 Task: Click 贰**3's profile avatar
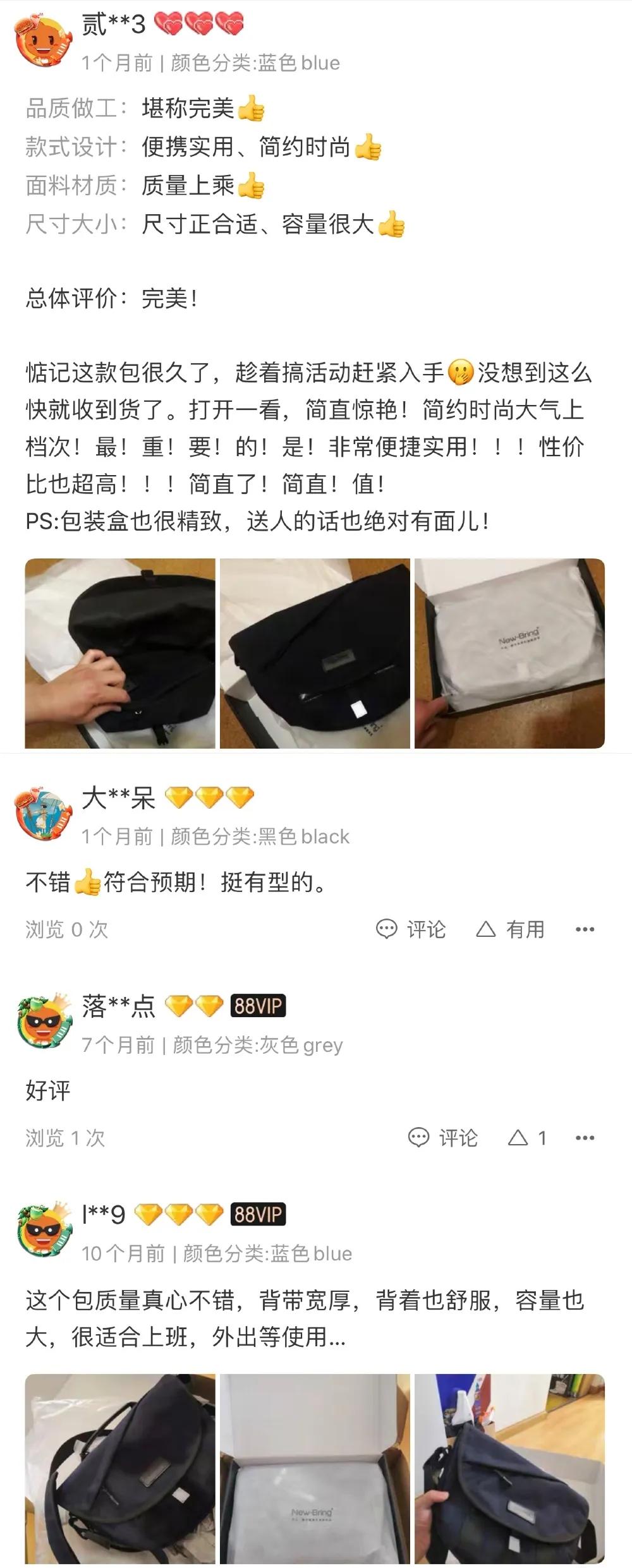[x=42, y=39]
